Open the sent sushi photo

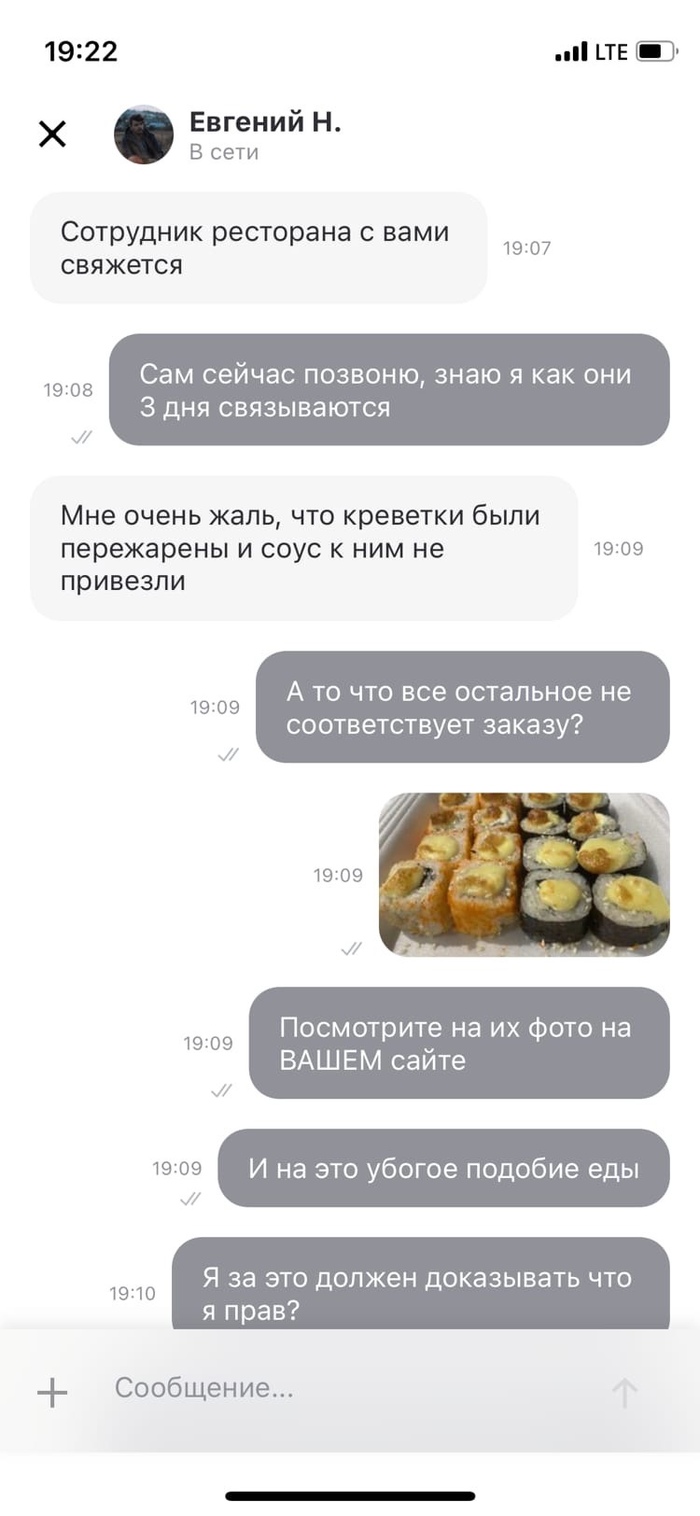coord(524,874)
